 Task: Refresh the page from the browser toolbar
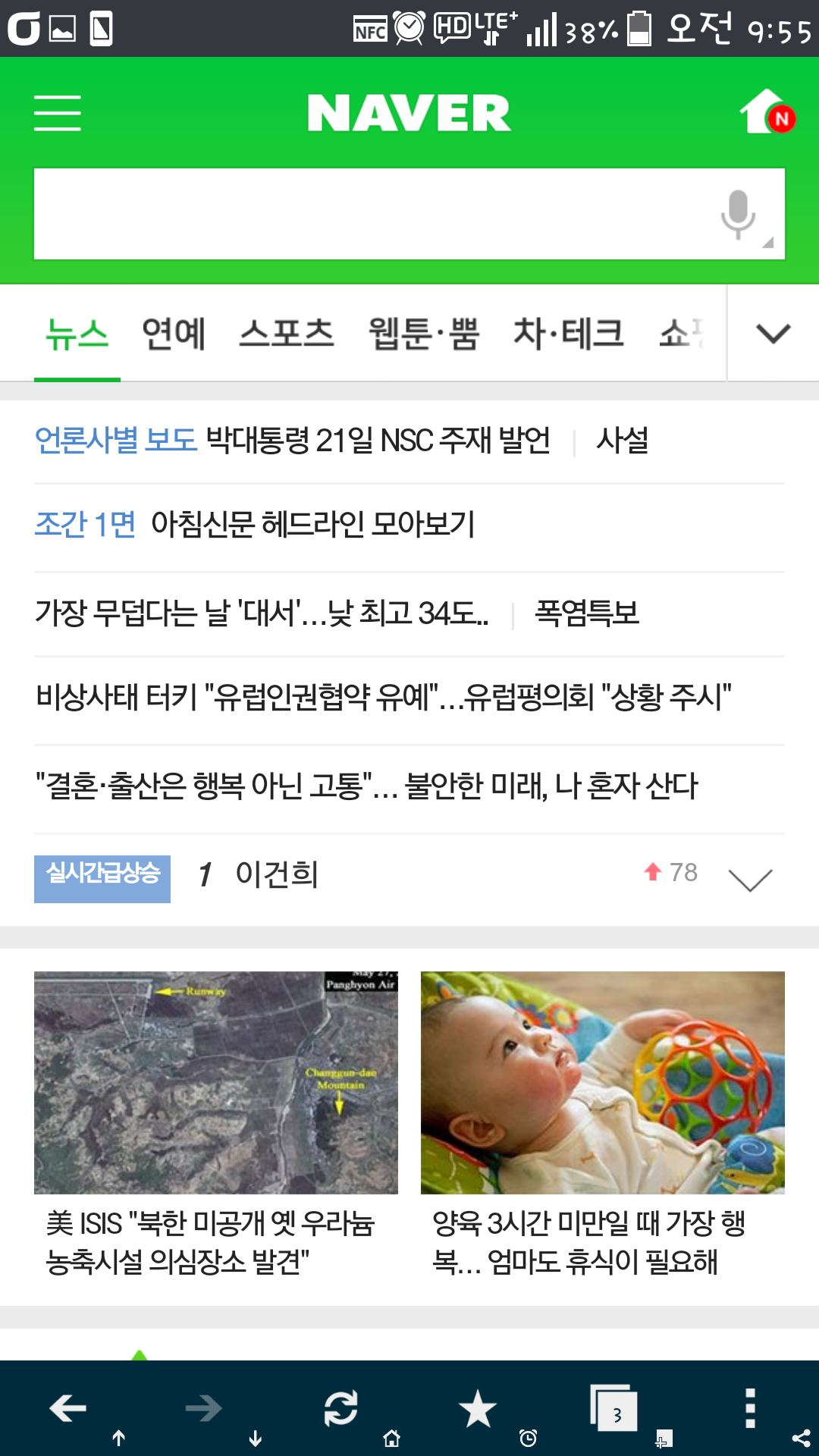click(341, 1409)
